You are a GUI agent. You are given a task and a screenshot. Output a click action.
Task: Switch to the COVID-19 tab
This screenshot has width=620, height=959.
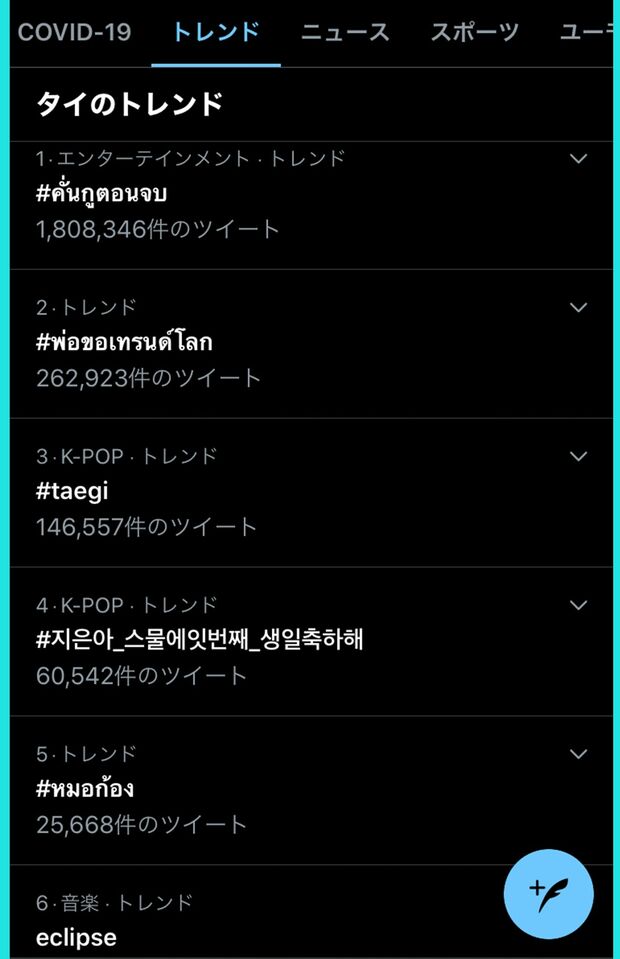pos(75,32)
